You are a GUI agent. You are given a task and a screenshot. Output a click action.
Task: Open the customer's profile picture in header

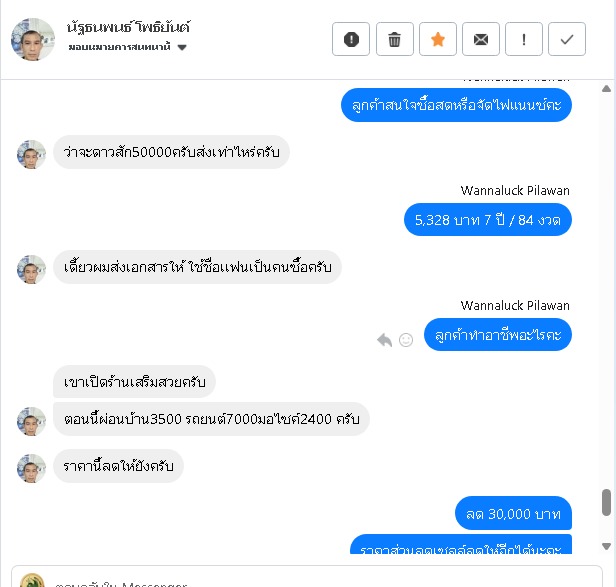[x=32, y=39]
